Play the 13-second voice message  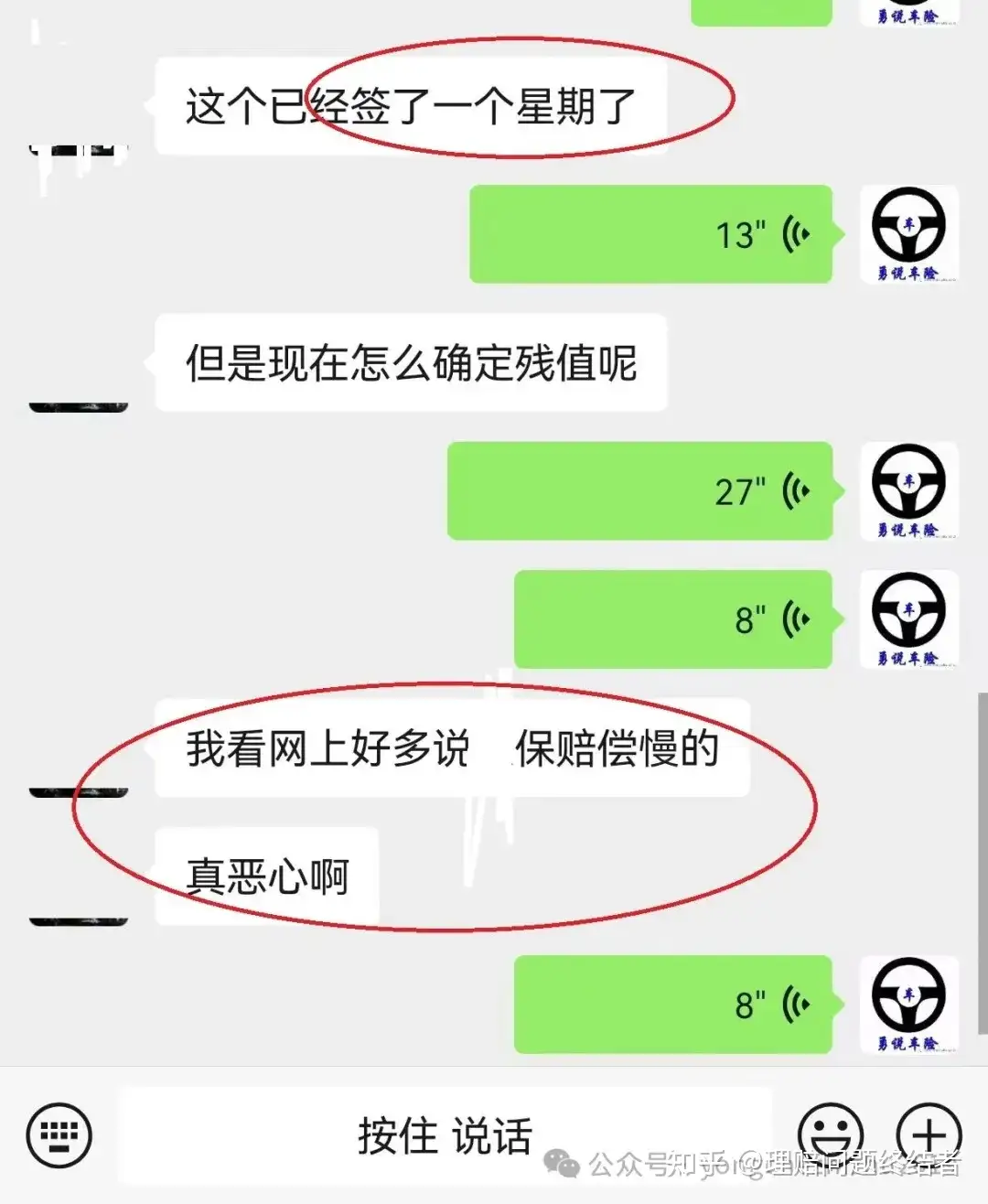point(650,234)
